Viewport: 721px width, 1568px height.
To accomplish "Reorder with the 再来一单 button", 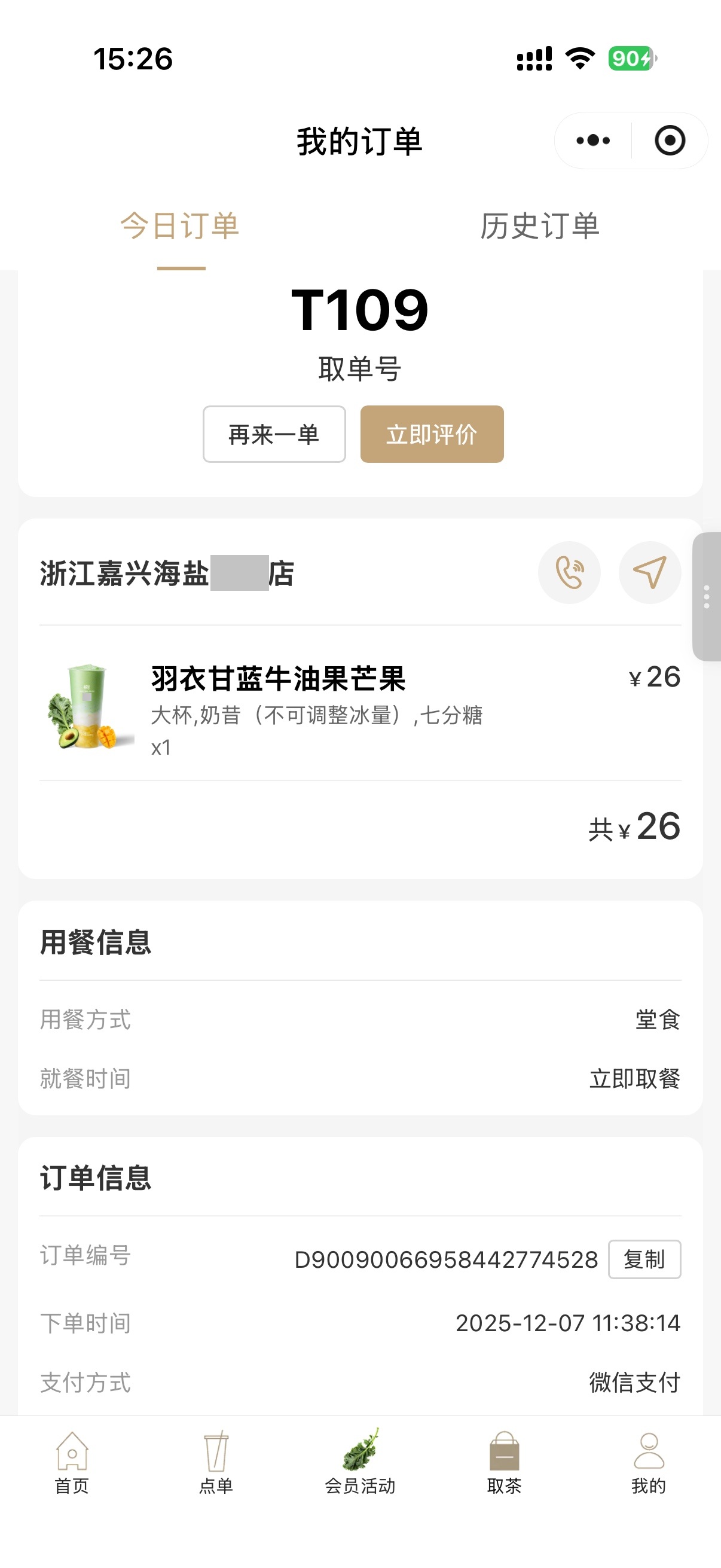I will click(x=274, y=435).
